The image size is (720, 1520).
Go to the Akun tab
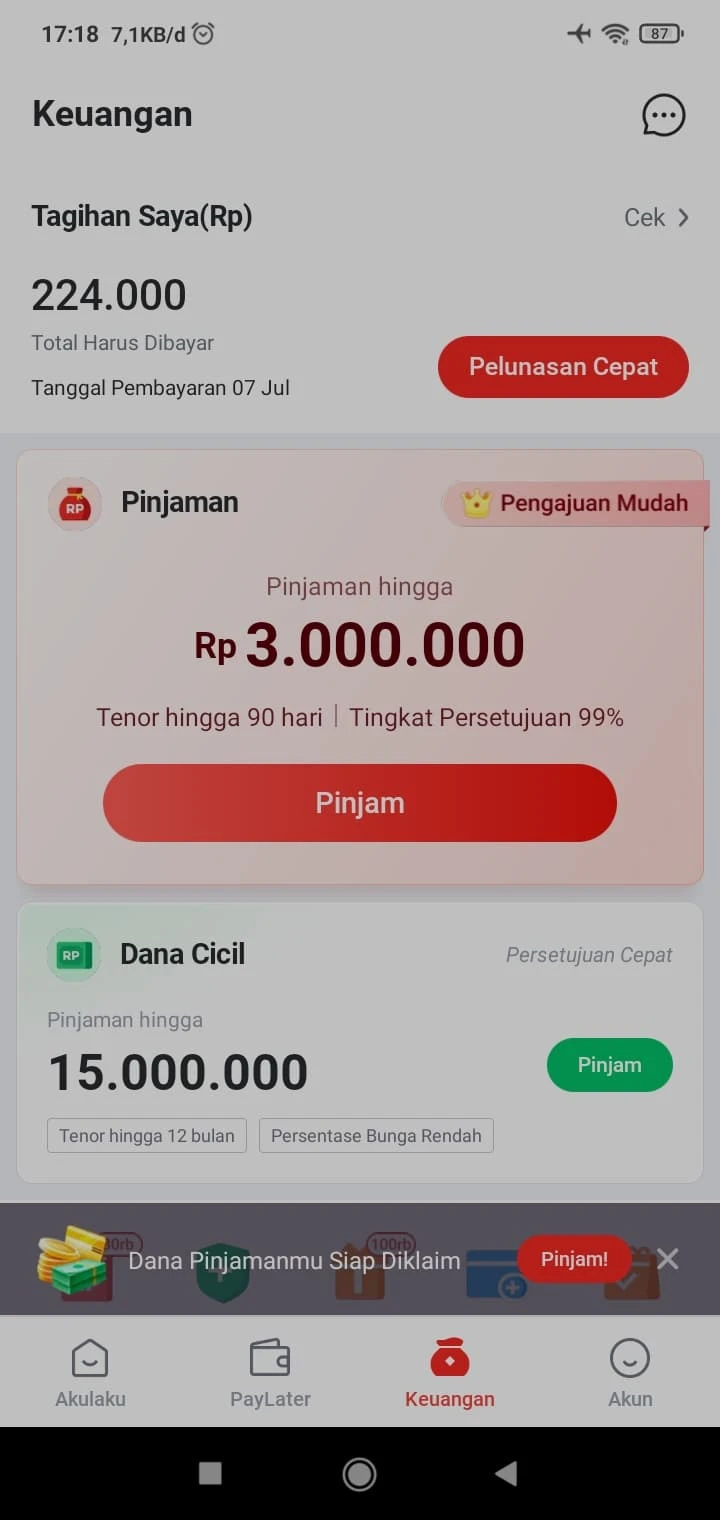pos(630,1373)
